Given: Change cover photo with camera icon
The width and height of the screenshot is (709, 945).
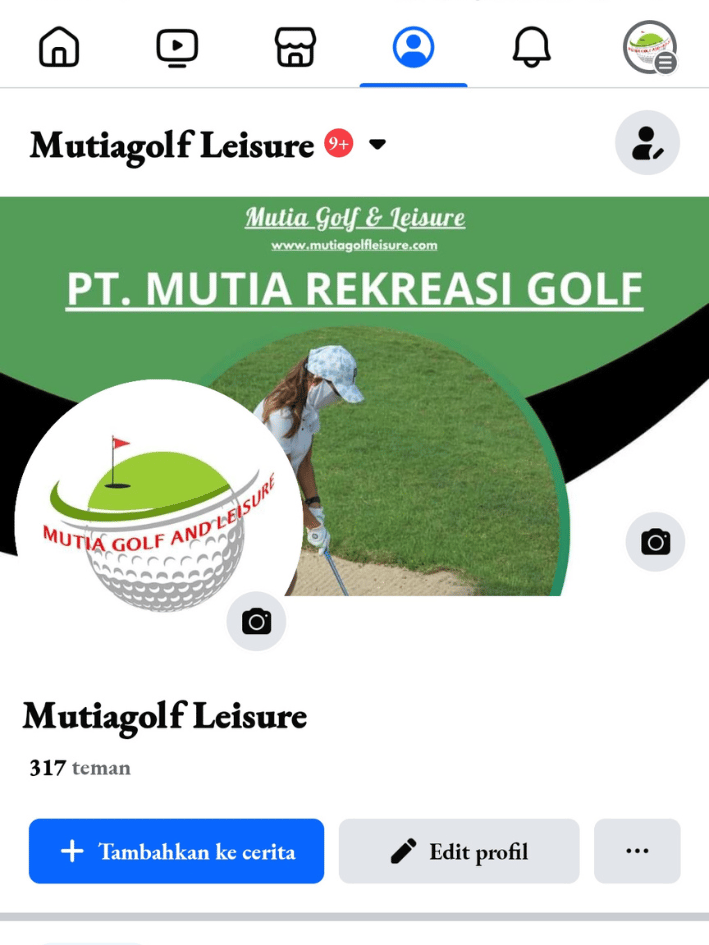Looking at the screenshot, I should coord(655,542).
